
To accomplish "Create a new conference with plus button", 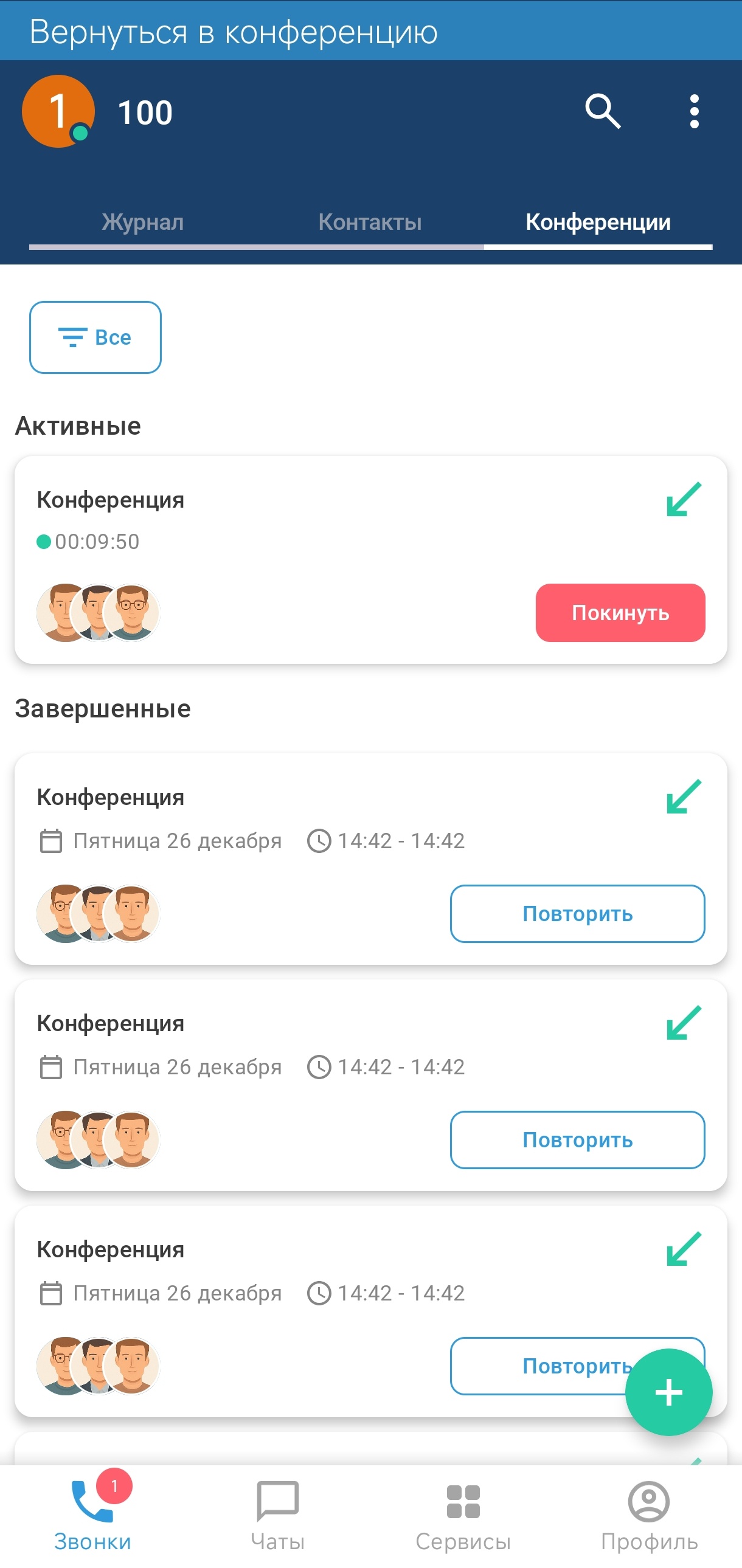I will (x=668, y=1393).
